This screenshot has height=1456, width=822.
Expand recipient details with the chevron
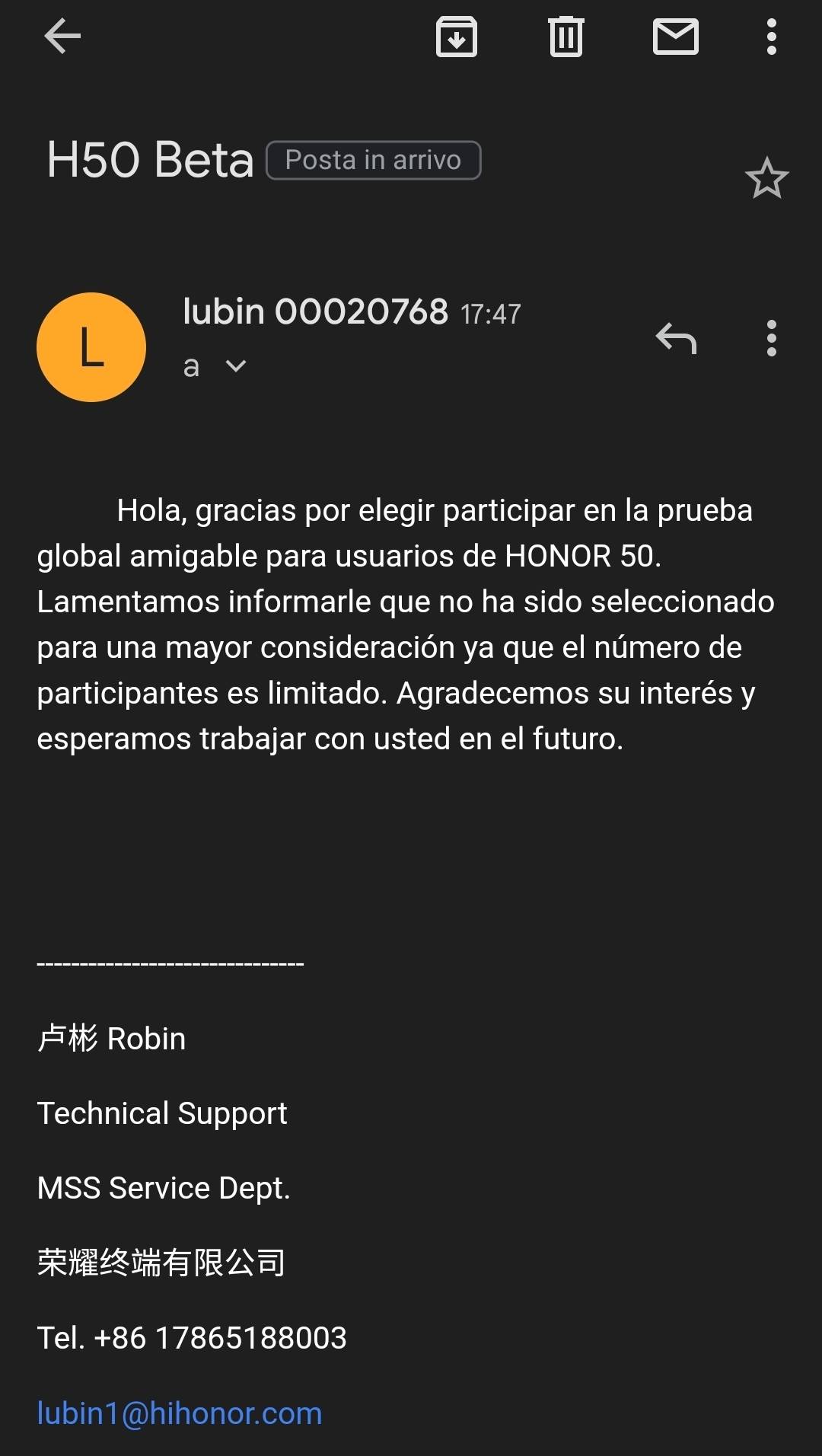[234, 367]
